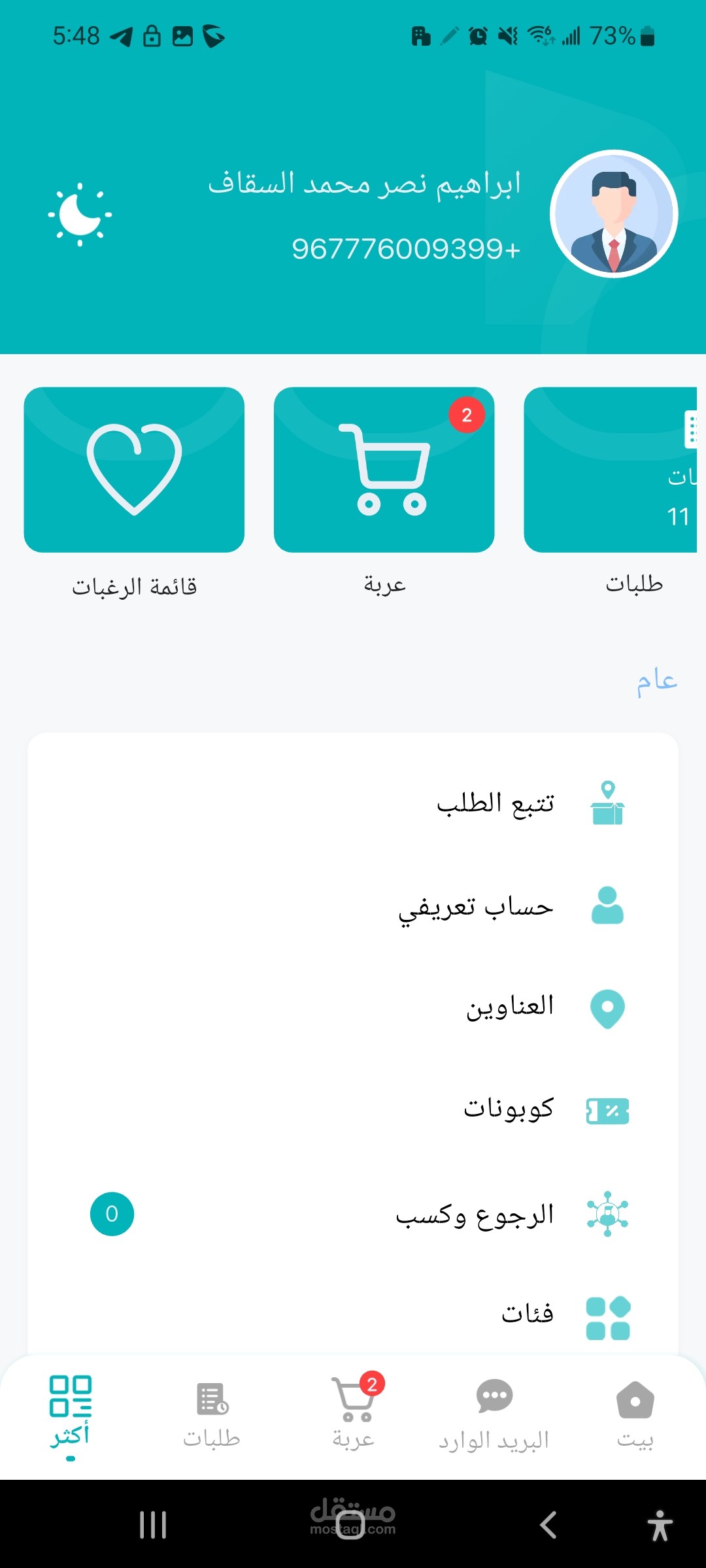Open the طلبات orders card
This screenshot has height=1568, width=706.
pyautogui.click(x=611, y=470)
